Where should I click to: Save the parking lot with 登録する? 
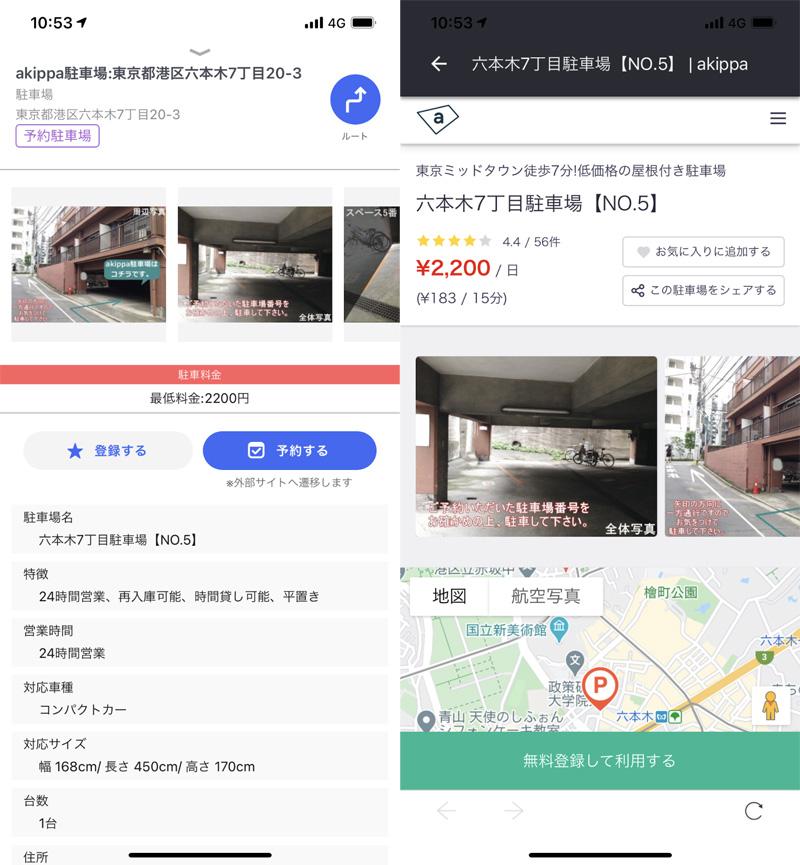pyautogui.click(x=108, y=451)
